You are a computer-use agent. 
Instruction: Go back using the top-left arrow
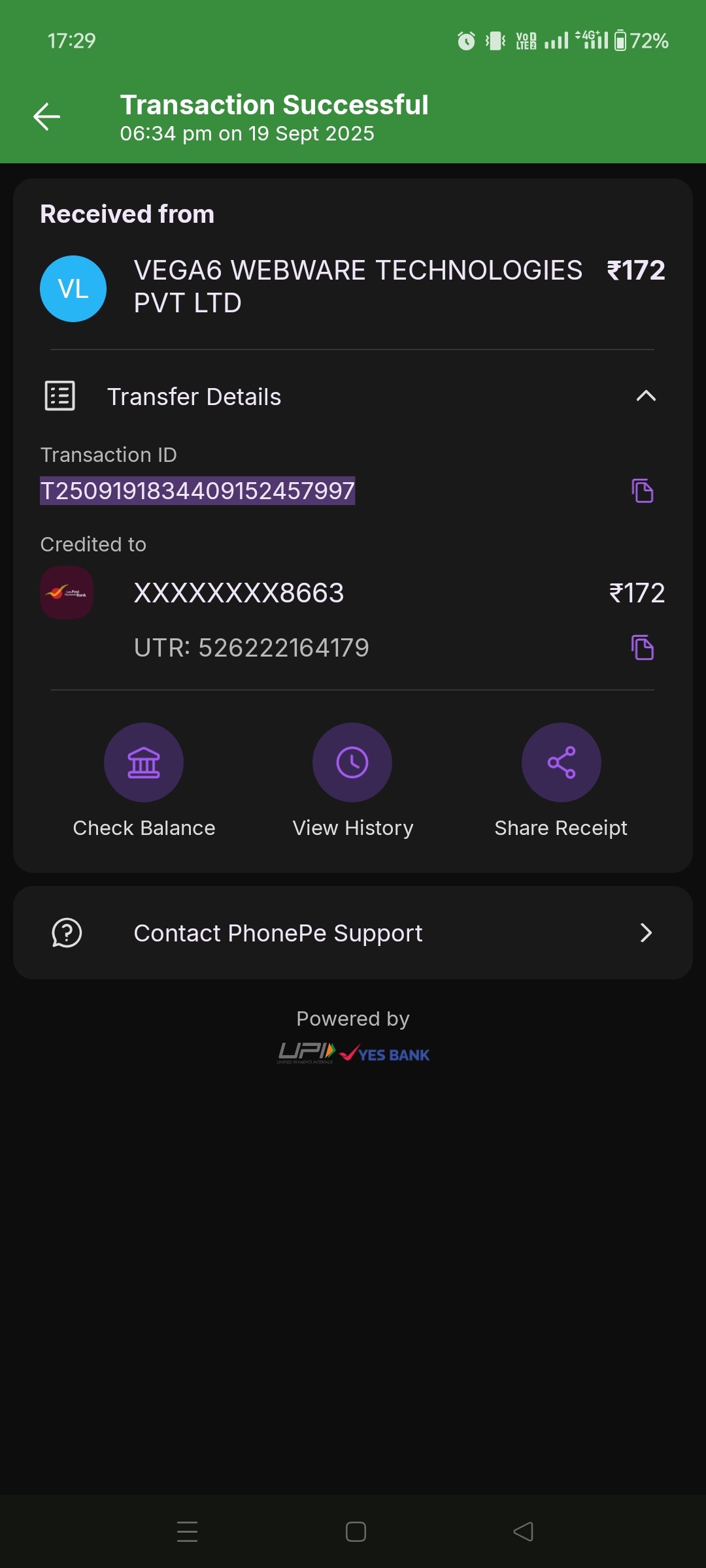[x=47, y=117]
